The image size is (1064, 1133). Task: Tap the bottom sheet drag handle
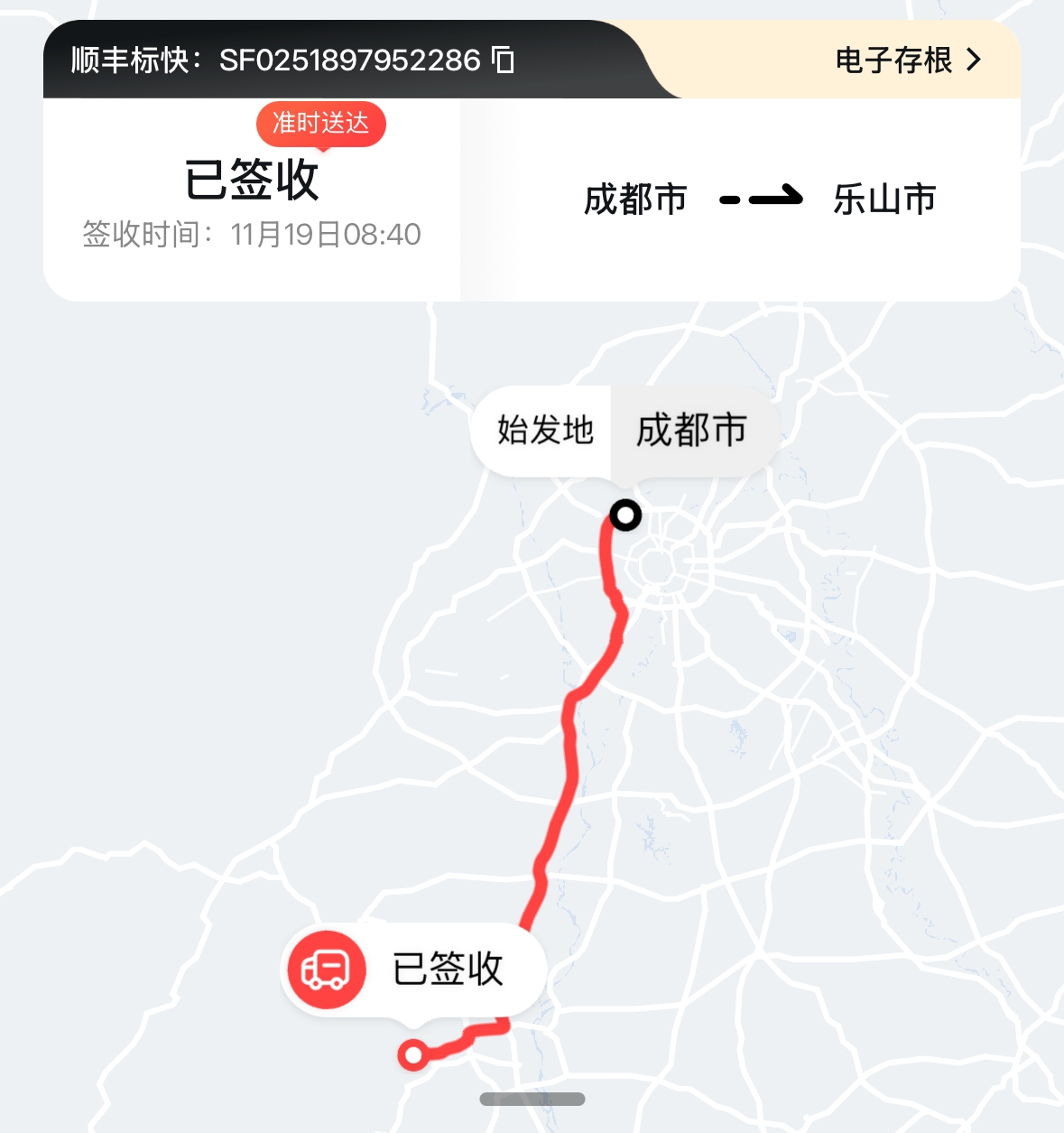tap(532, 1099)
